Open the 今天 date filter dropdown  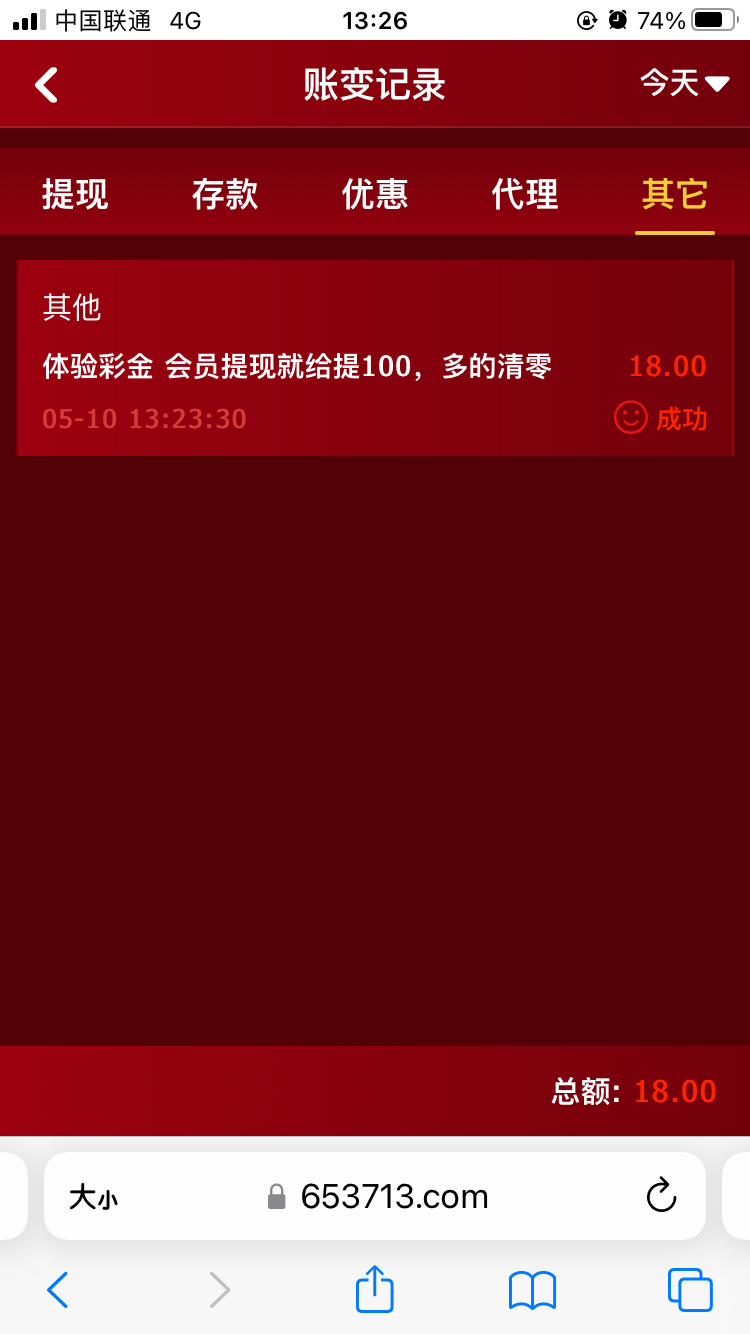684,83
